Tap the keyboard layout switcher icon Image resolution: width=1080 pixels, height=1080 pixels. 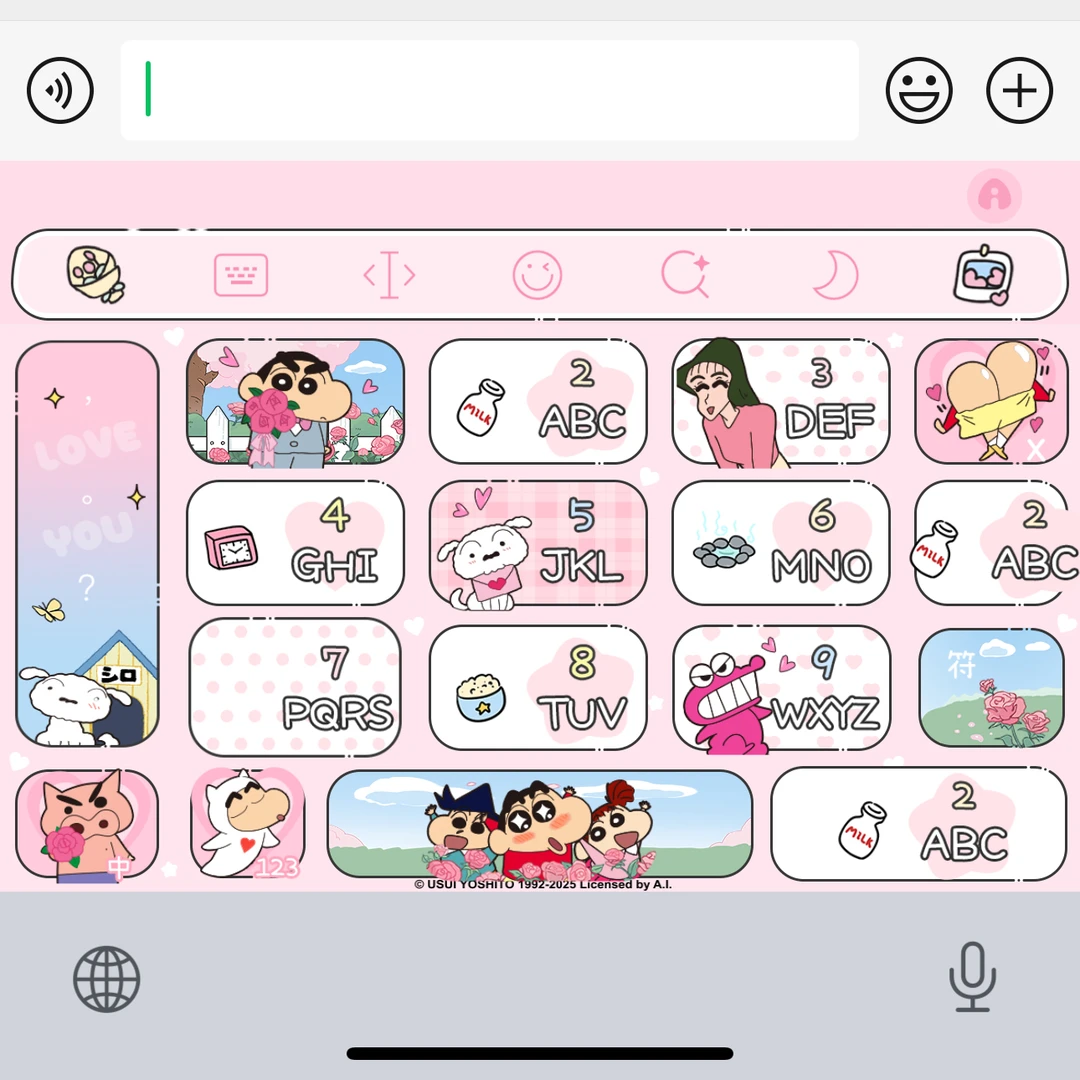241,275
